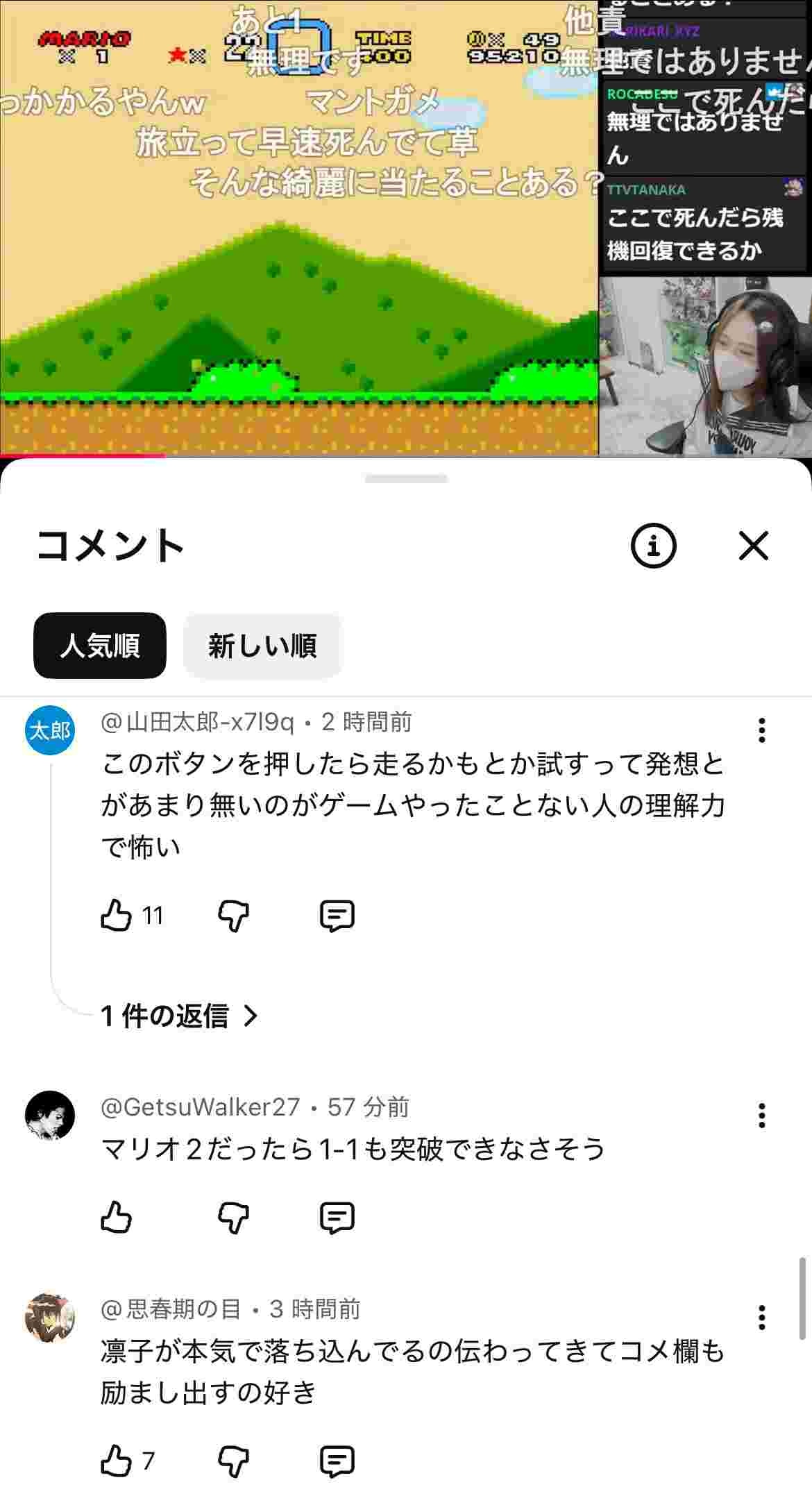Open options for 山田太郎's comment
The height and width of the screenshot is (1487, 812).
(x=762, y=730)
